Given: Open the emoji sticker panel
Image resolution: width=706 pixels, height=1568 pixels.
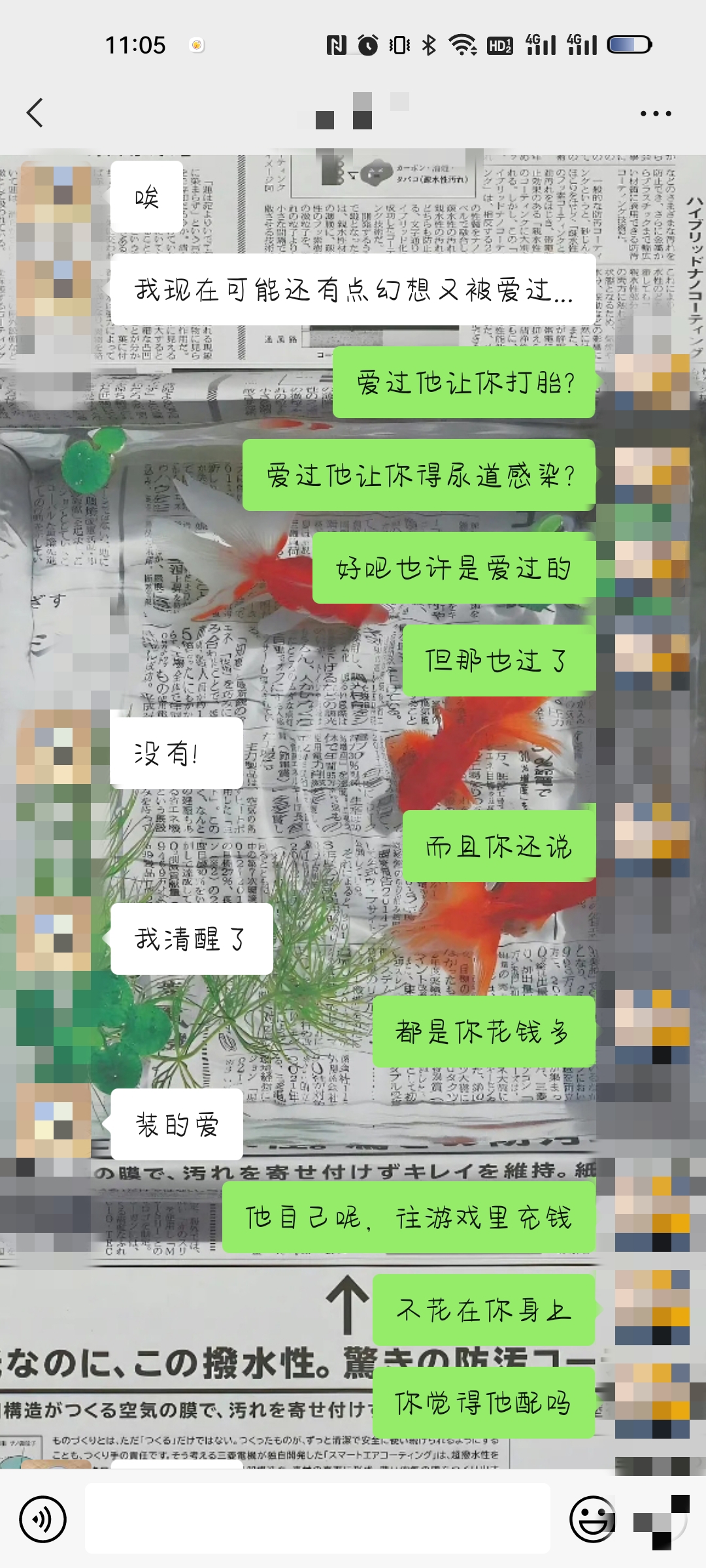Looking at the screenshot, I should tap(592, 1519).
